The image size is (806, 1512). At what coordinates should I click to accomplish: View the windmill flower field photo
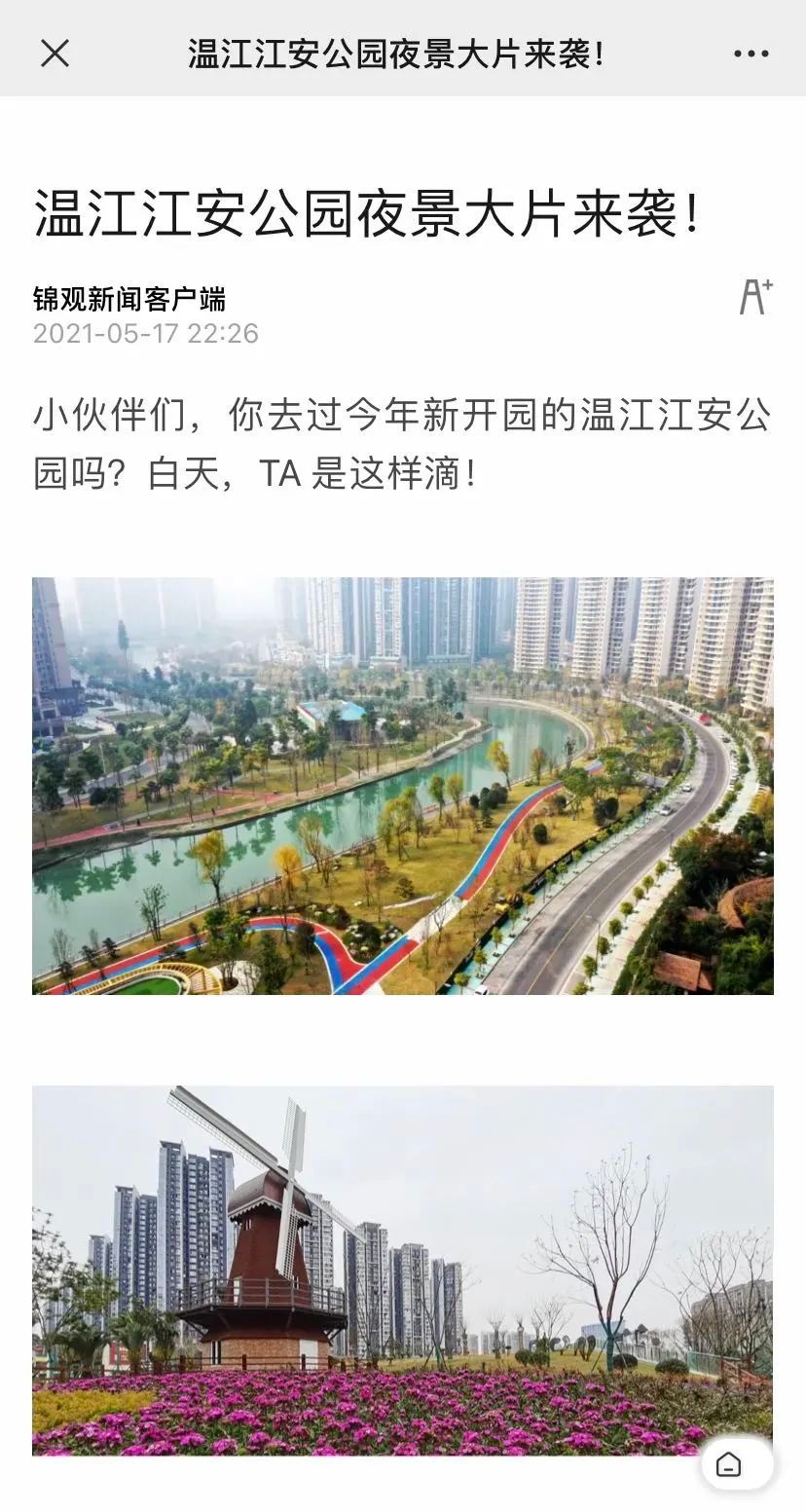point(403,1270)
